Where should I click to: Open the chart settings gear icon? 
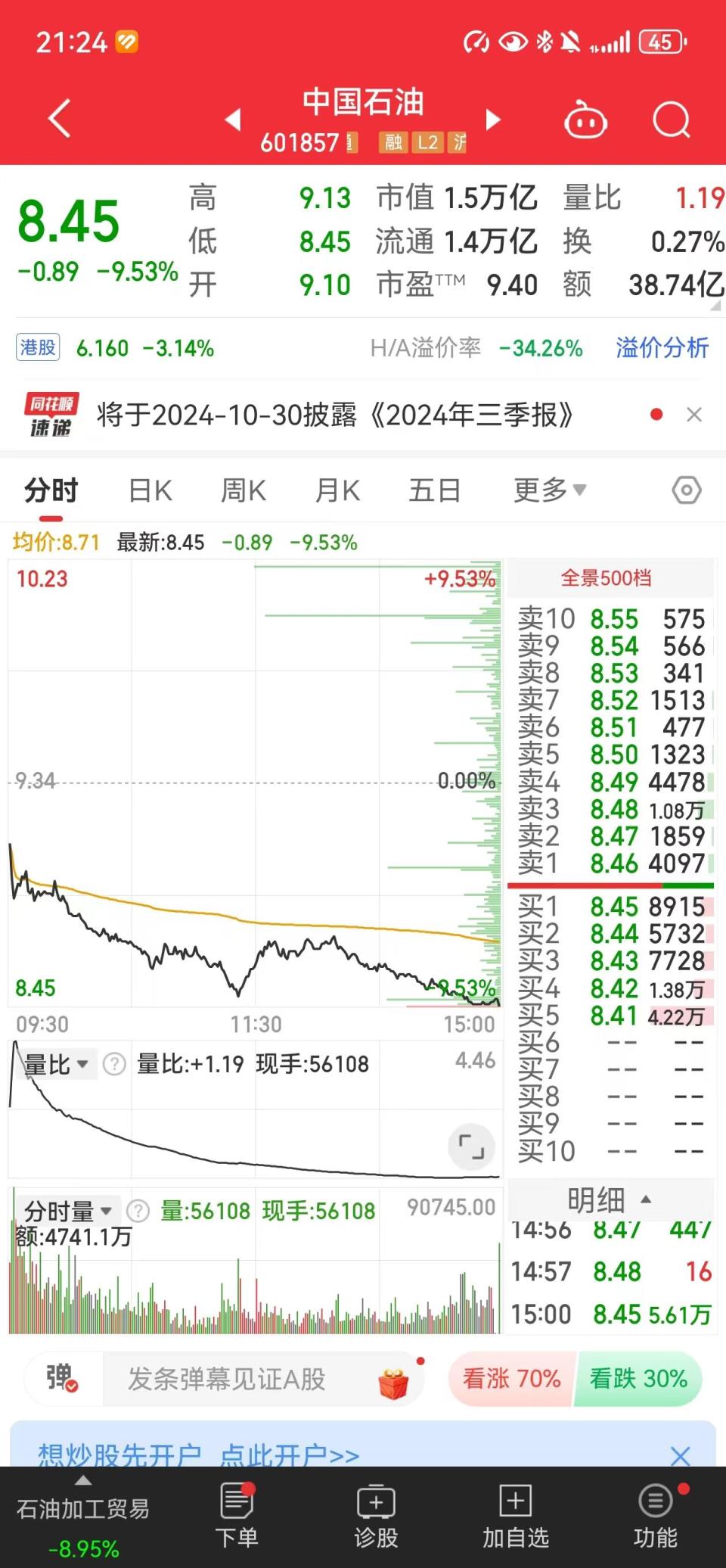687,490
